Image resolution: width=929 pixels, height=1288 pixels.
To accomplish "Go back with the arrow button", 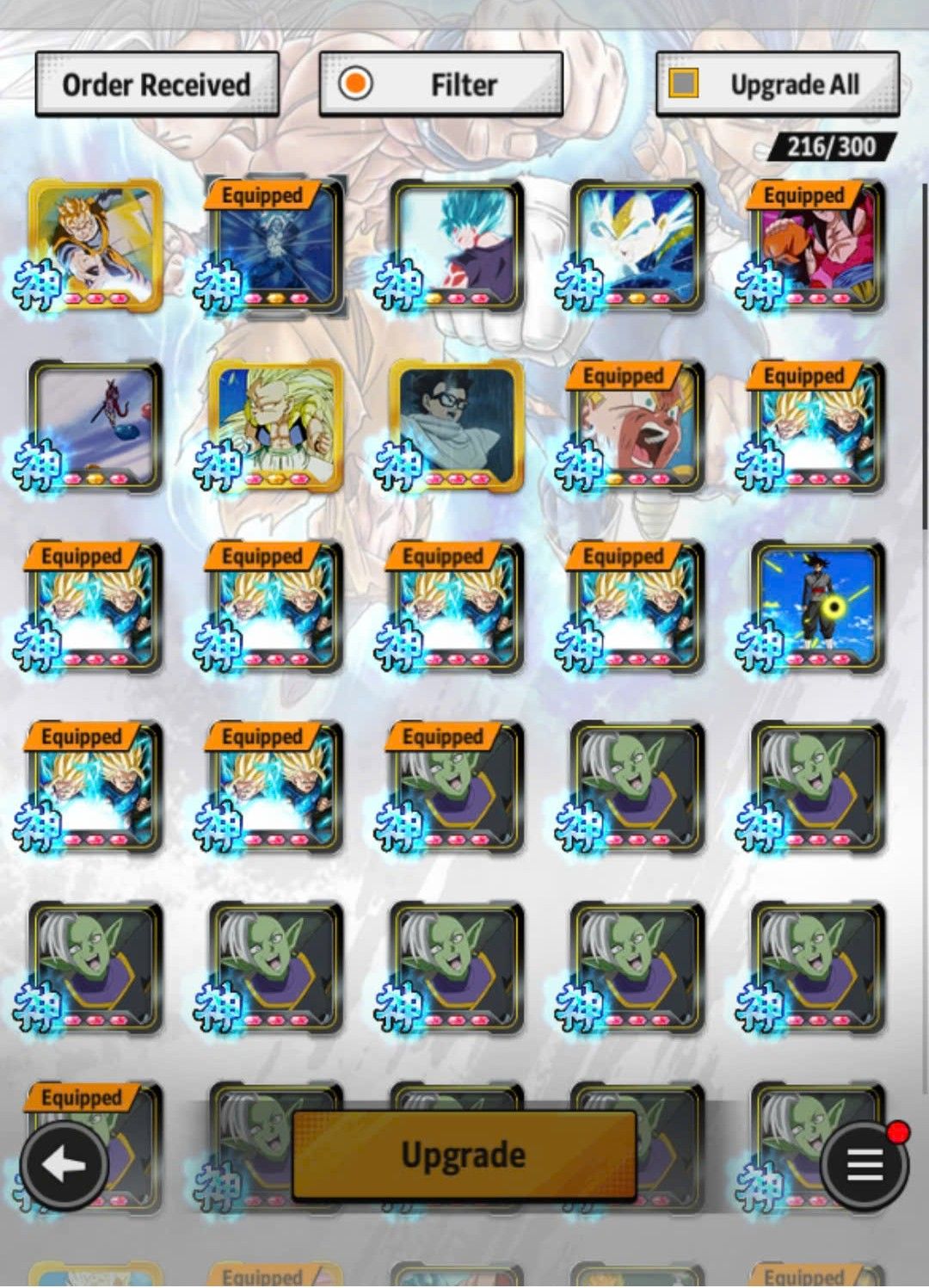I will (x=64, y=1166).
